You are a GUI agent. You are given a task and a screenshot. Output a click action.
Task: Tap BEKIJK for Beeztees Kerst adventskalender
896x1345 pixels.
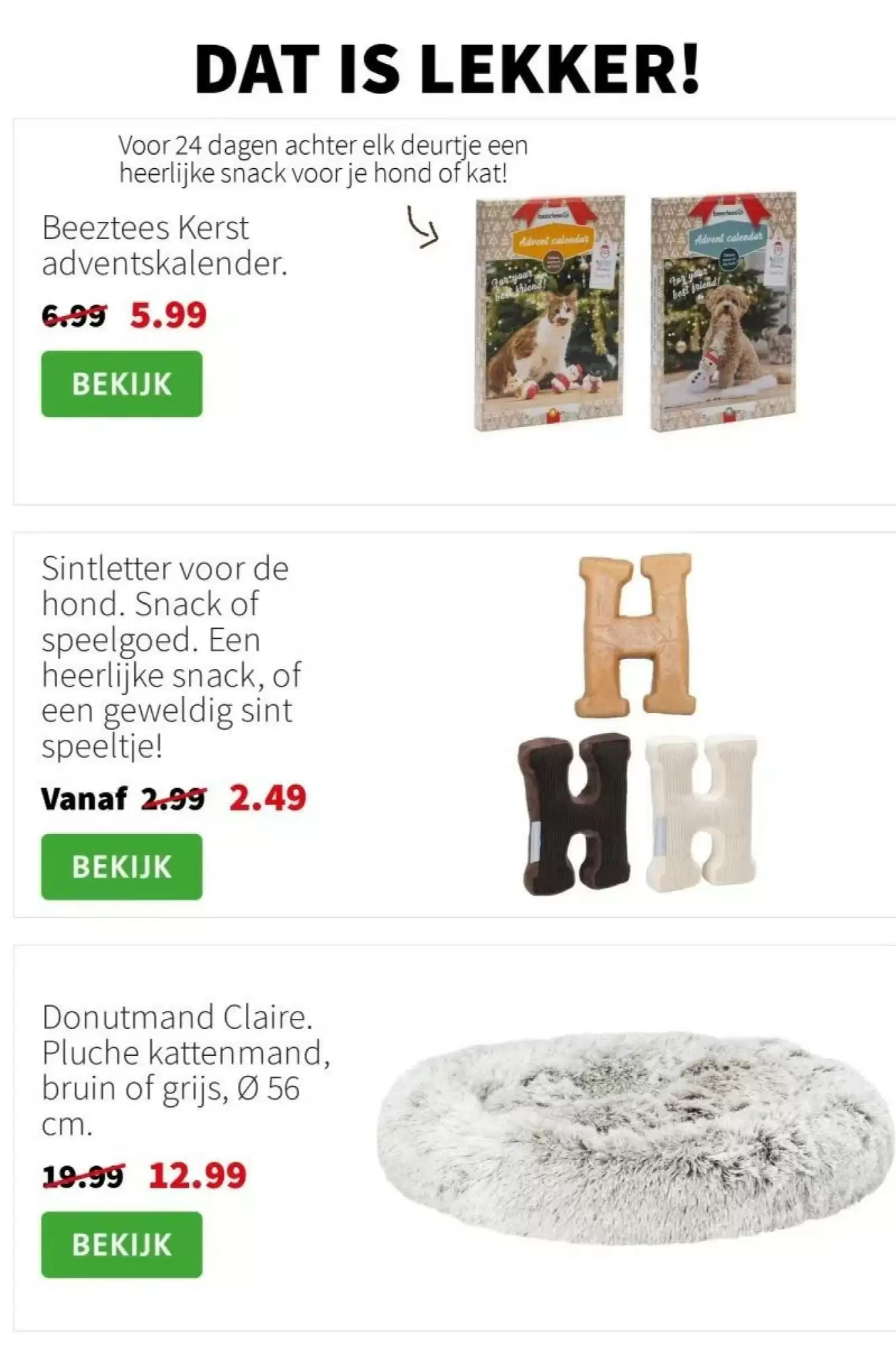(x=122, y=384)
